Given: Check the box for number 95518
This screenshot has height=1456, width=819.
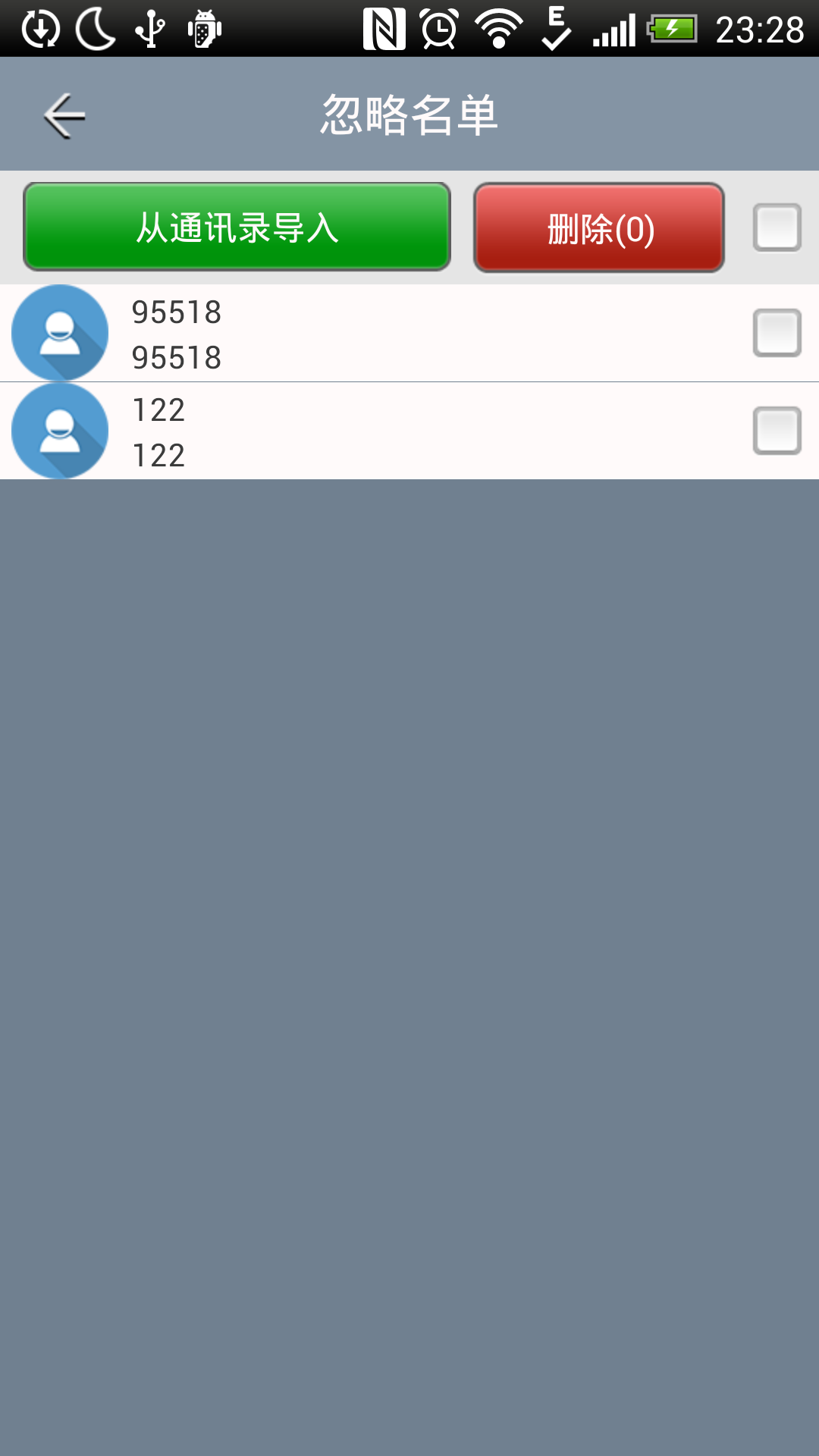Looking at the screenshot, I should 777,333.
